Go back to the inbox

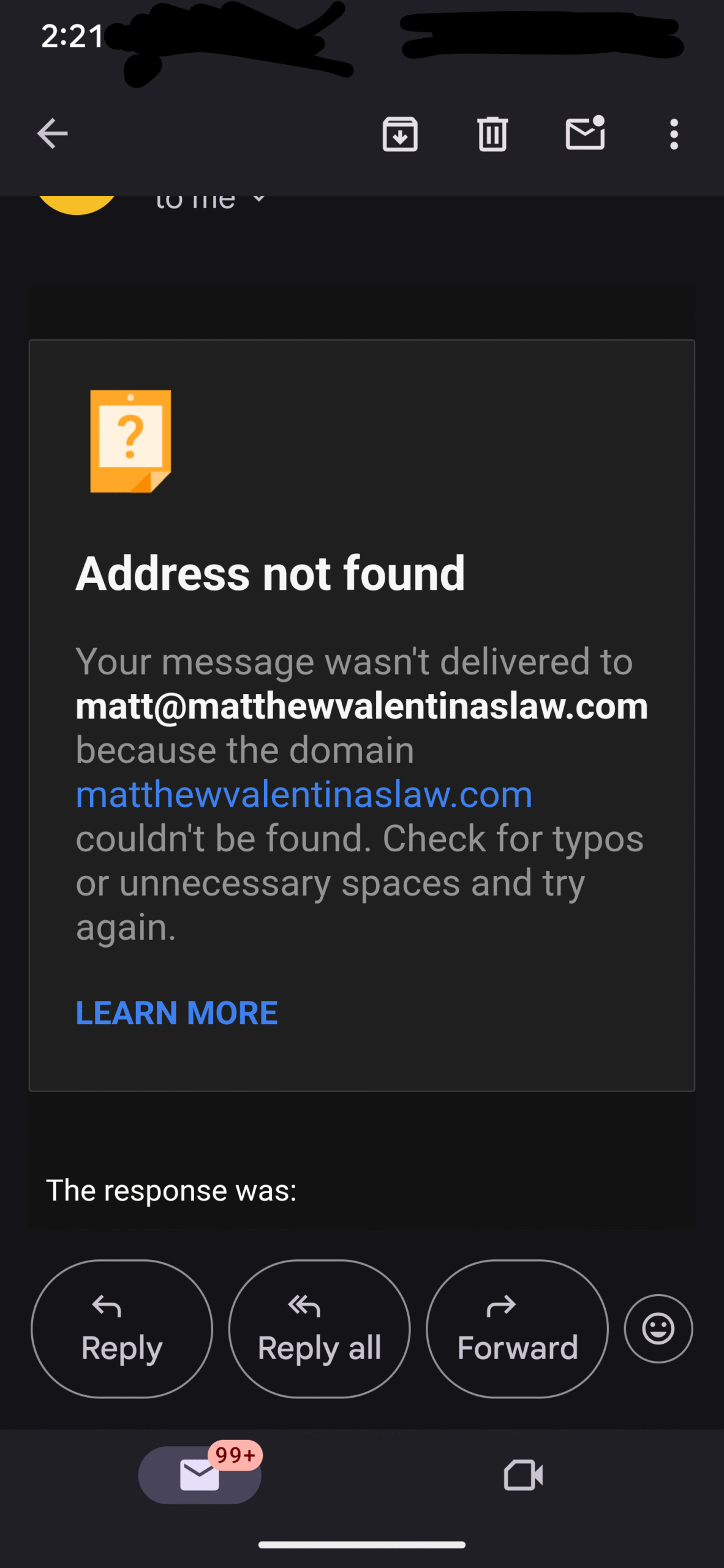[52, 134]
